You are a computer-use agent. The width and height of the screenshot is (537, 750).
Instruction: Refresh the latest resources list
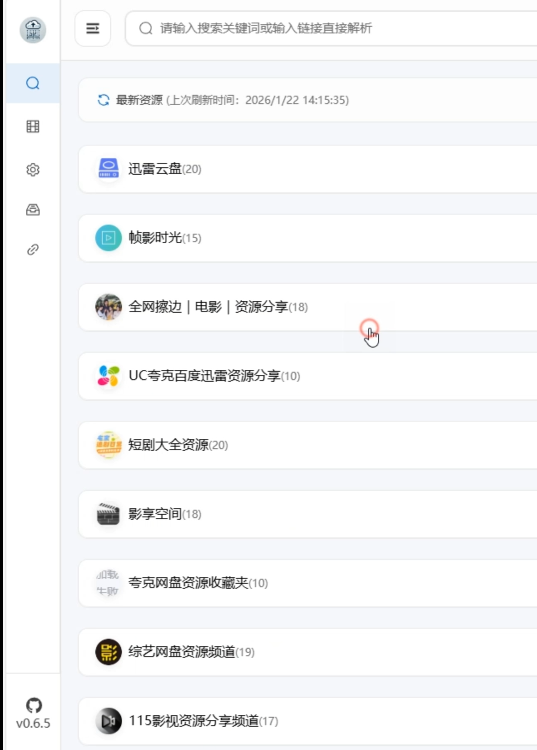tap(103, 100)
